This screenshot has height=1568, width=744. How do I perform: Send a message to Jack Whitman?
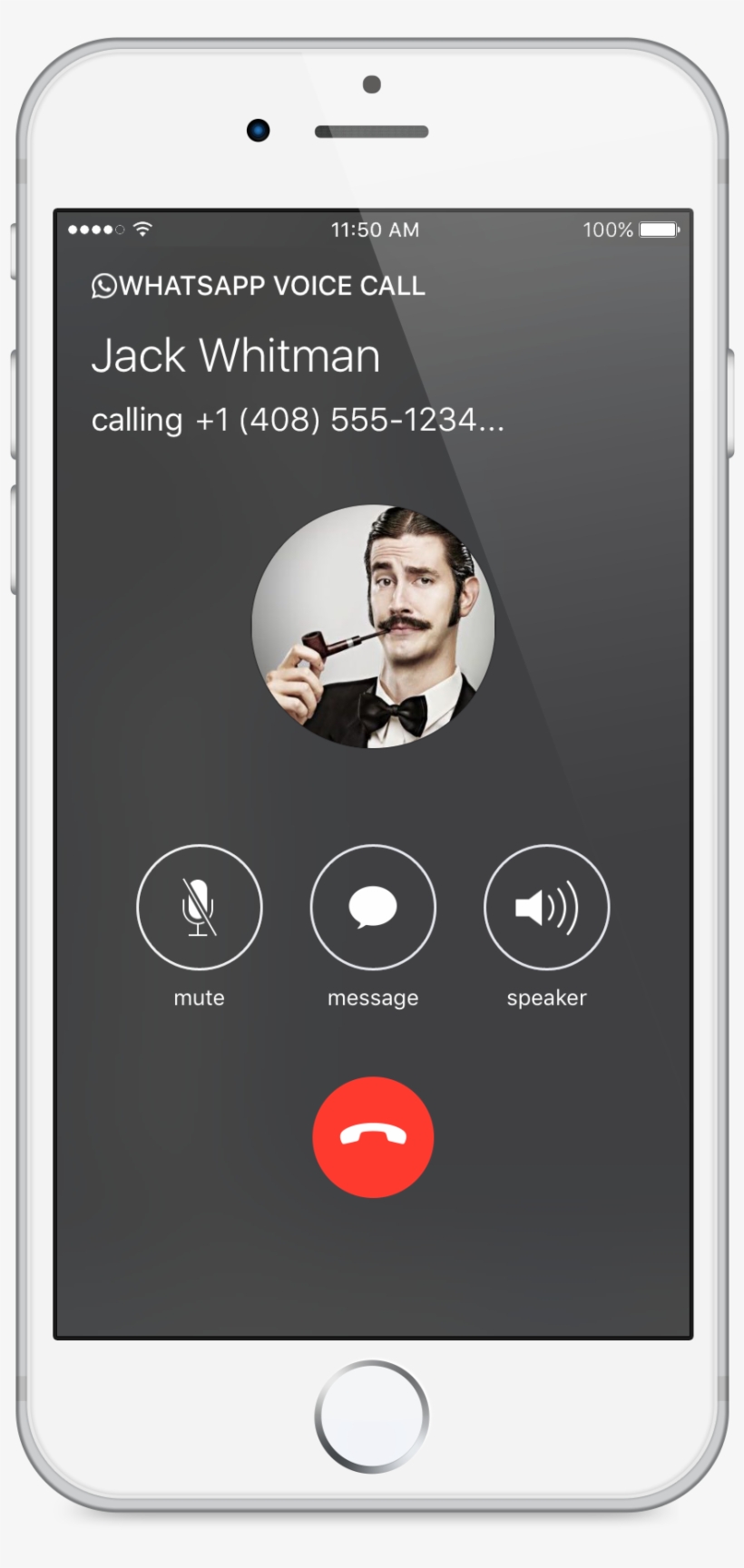click(373, 906)
